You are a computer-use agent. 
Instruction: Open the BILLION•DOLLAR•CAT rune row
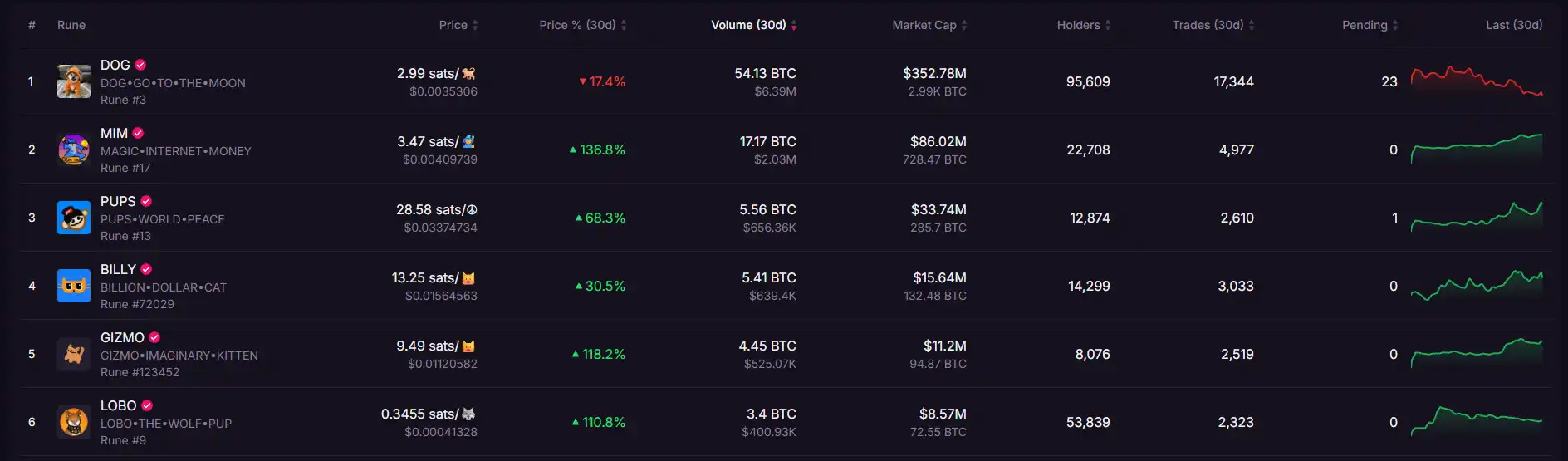click(x=163, y=287)
